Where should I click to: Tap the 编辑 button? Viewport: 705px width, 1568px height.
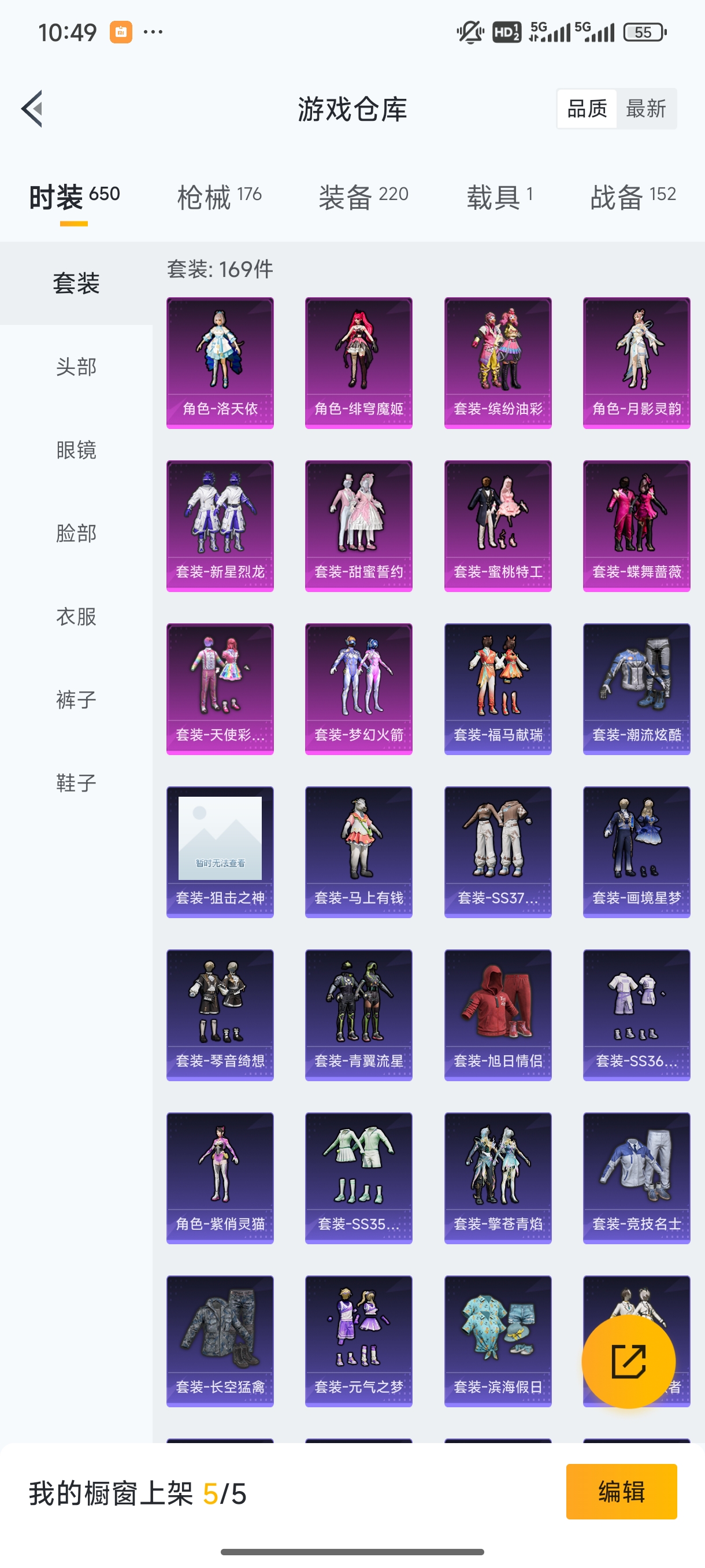click(x=621, y=1491)
